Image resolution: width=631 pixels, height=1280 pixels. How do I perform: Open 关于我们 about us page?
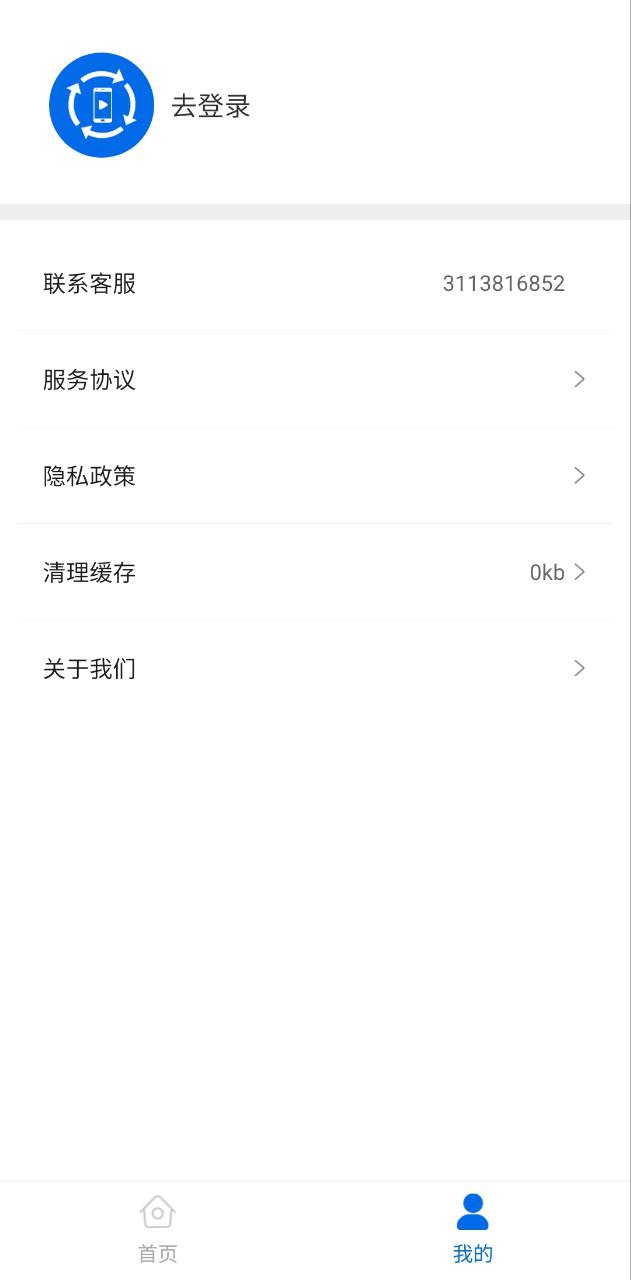(x=315, y=669)
